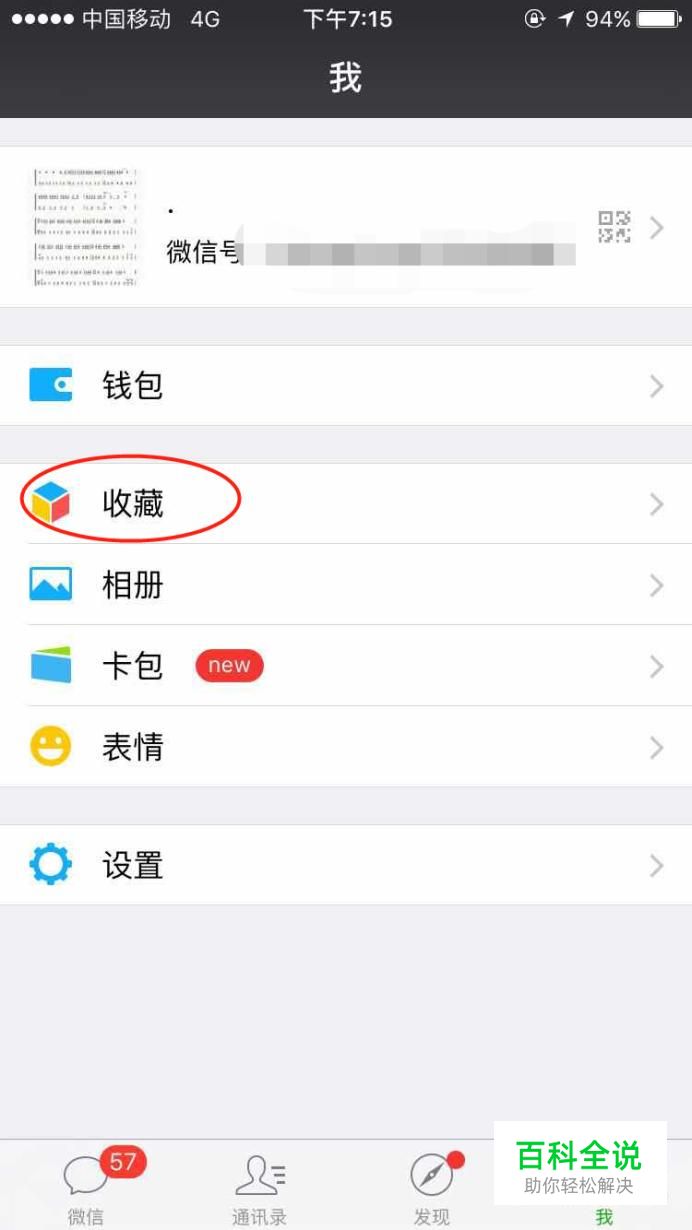
Task: Open the 卡包 card pack
Action: [346, 666]
